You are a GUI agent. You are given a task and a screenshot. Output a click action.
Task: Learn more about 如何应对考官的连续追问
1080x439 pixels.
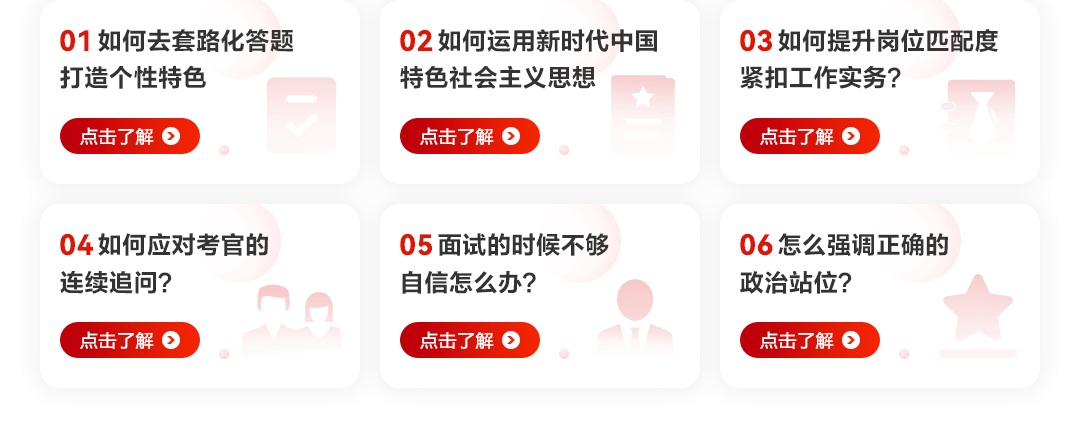pos(130,340)
